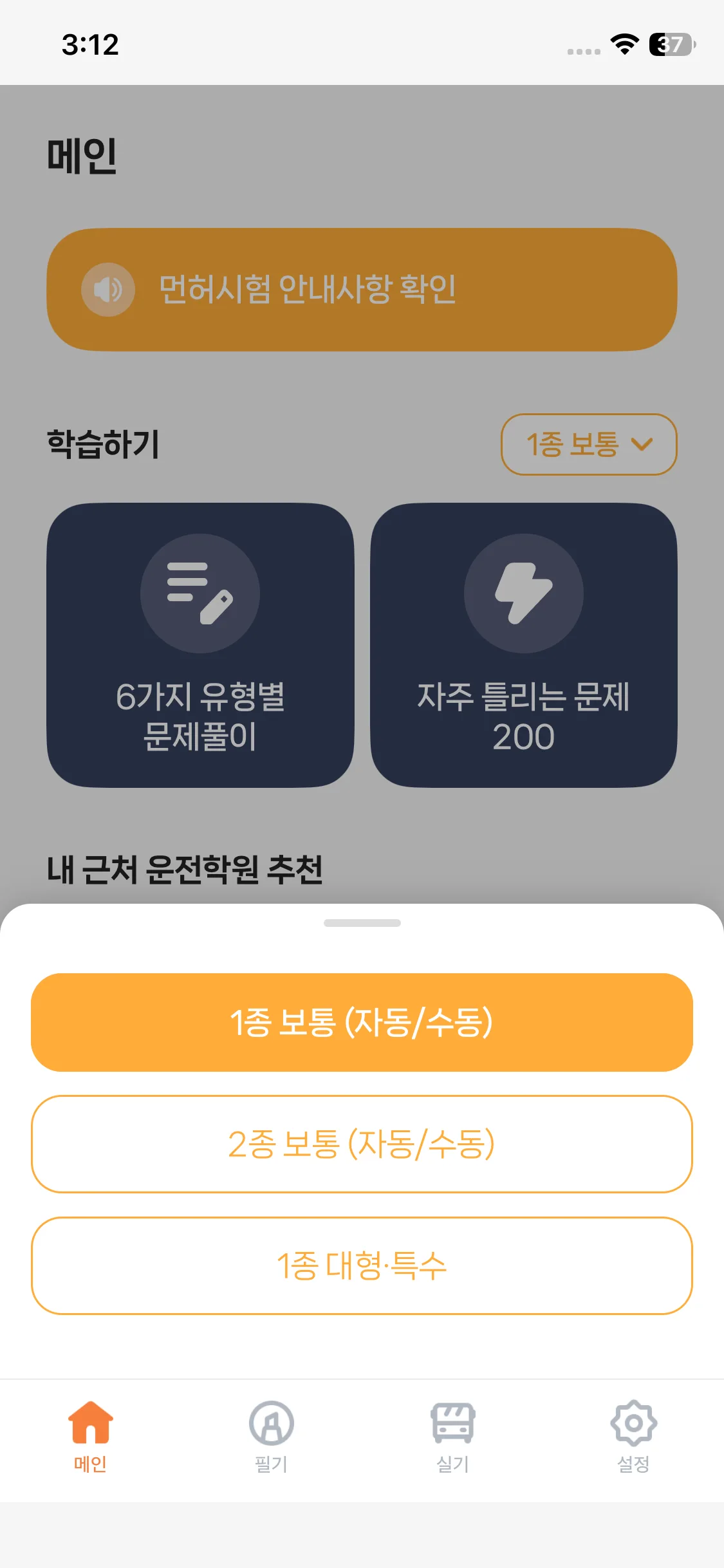
Task: Tap the 메인 tab
Action: (90, 1435)
